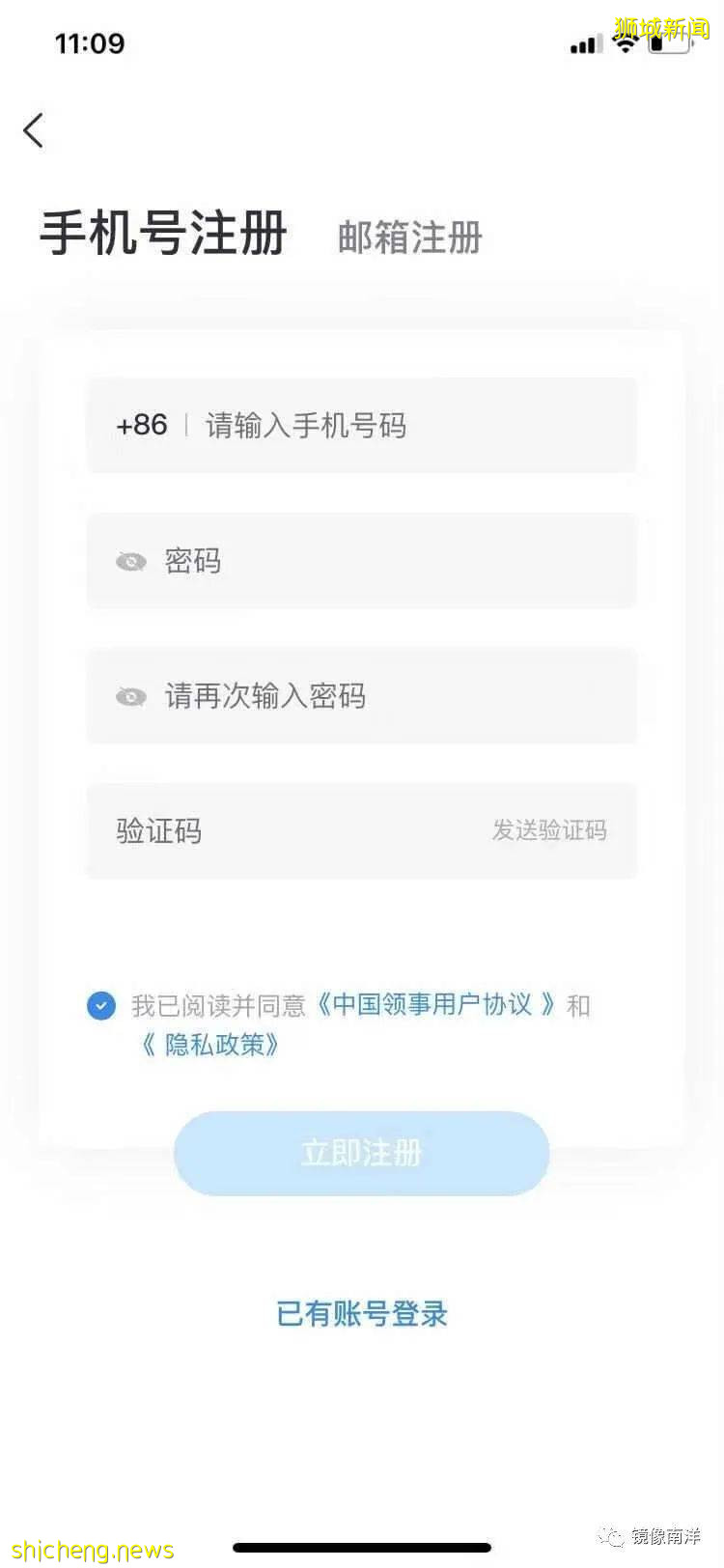Open the +86 country code selector
The image size is (724, 1568).
coord(141,426)
